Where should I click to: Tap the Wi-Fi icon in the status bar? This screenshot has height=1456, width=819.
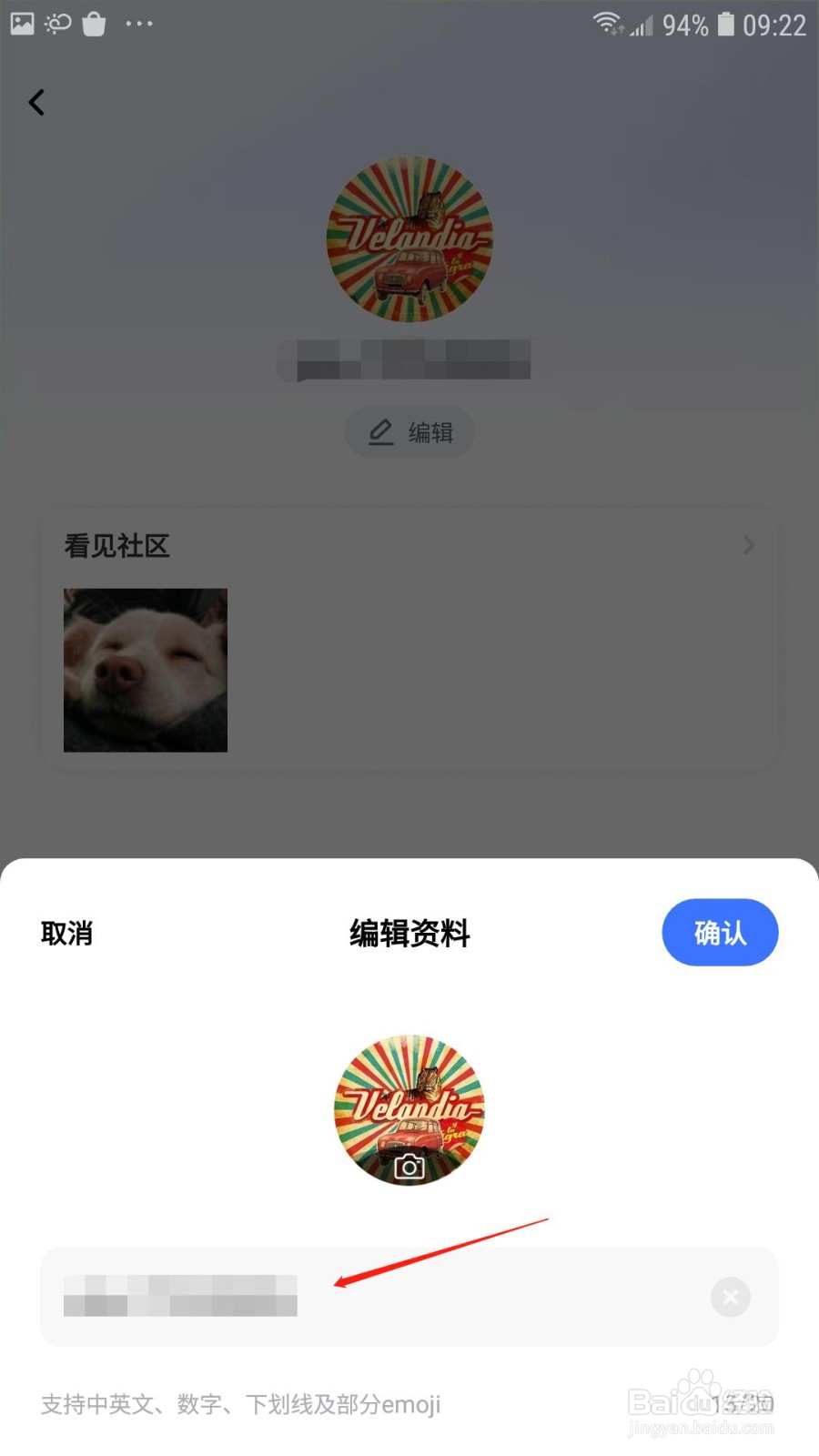click(x=606, y=23)
